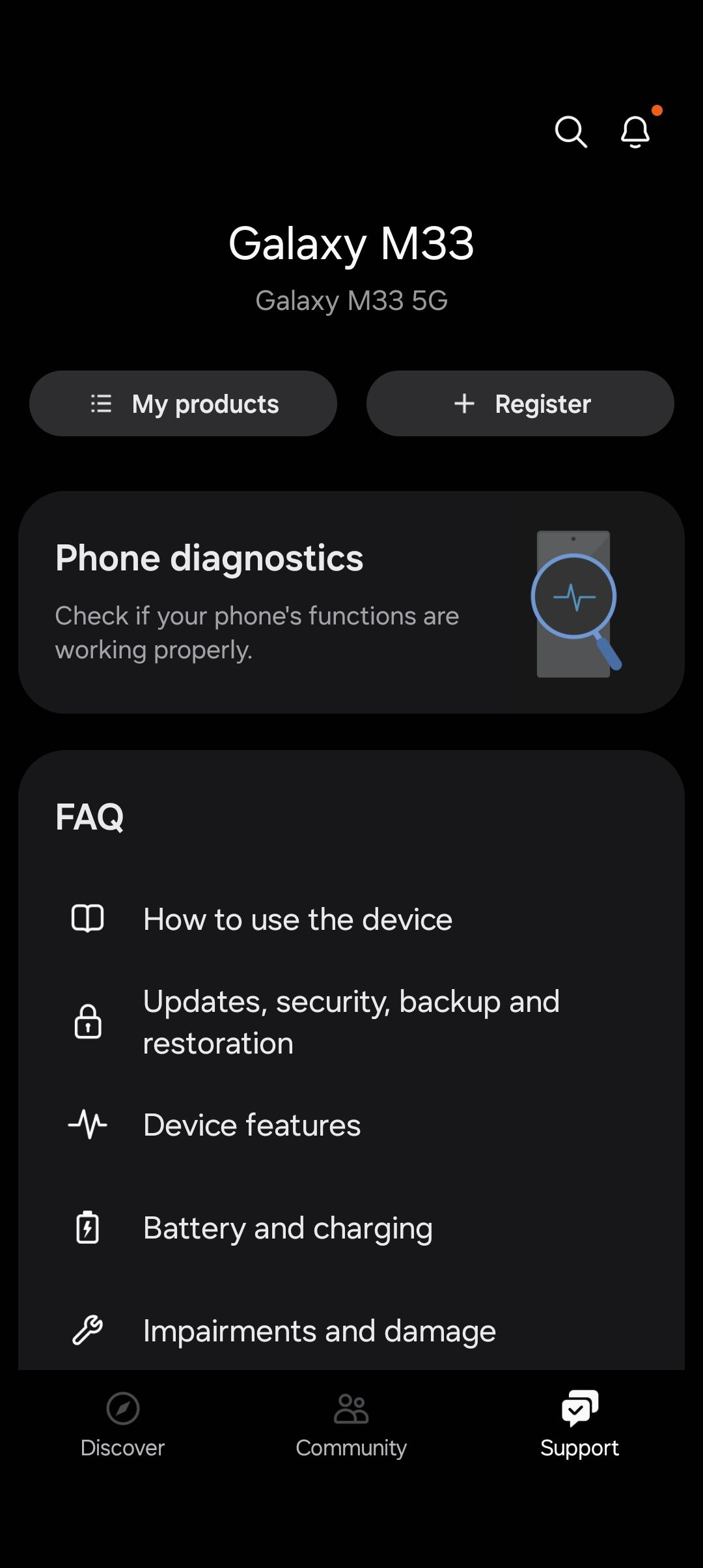Click the Support chat icon
This screenshot has height=1568, width=703.
(579, 1408)
